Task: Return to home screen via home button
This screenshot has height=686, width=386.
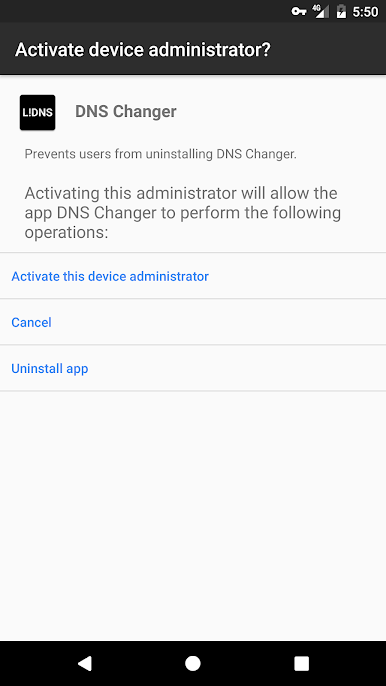Action: pos(193,663)
